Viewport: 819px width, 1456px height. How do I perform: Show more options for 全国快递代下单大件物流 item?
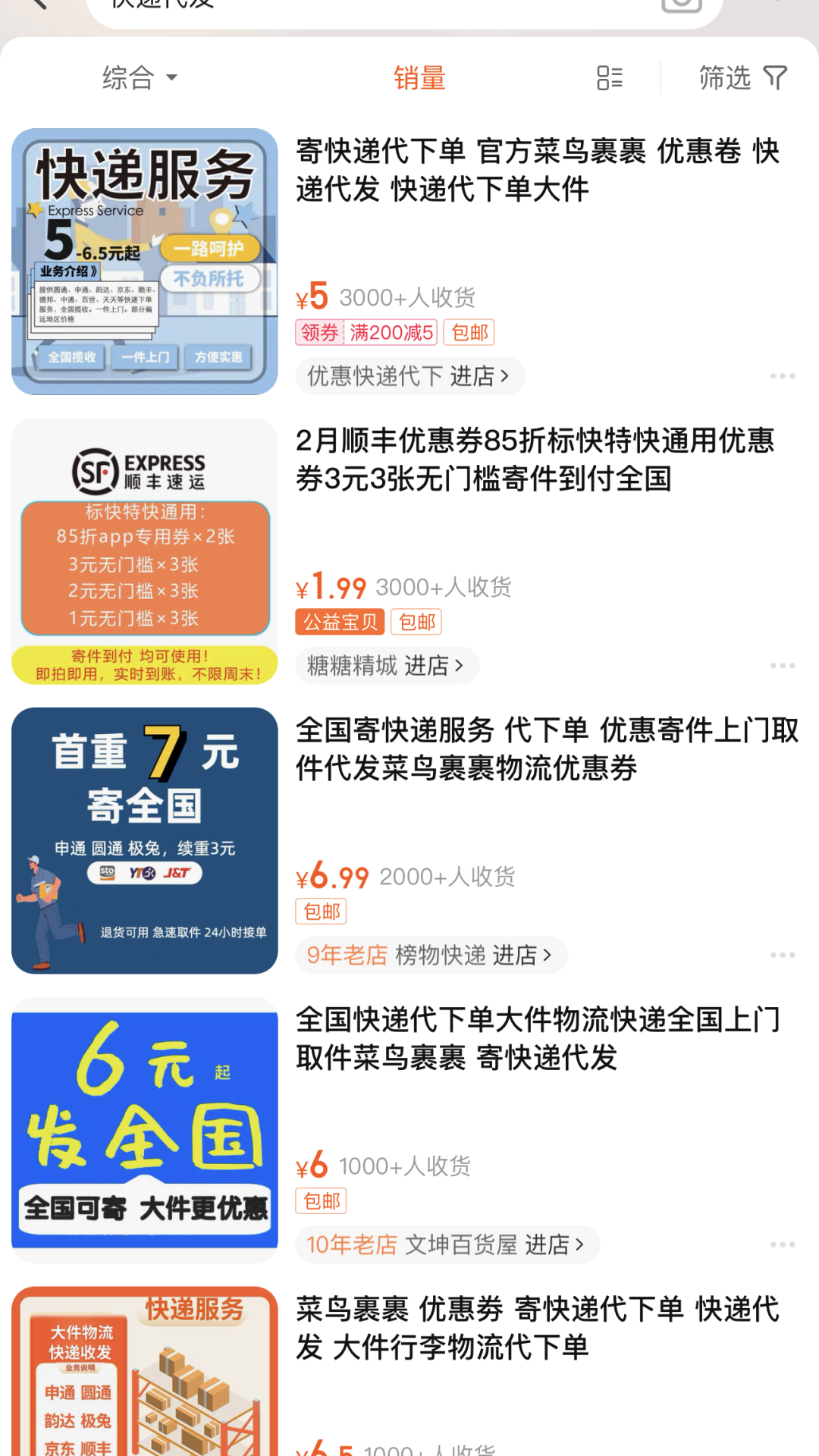[x=782, y=1245]
